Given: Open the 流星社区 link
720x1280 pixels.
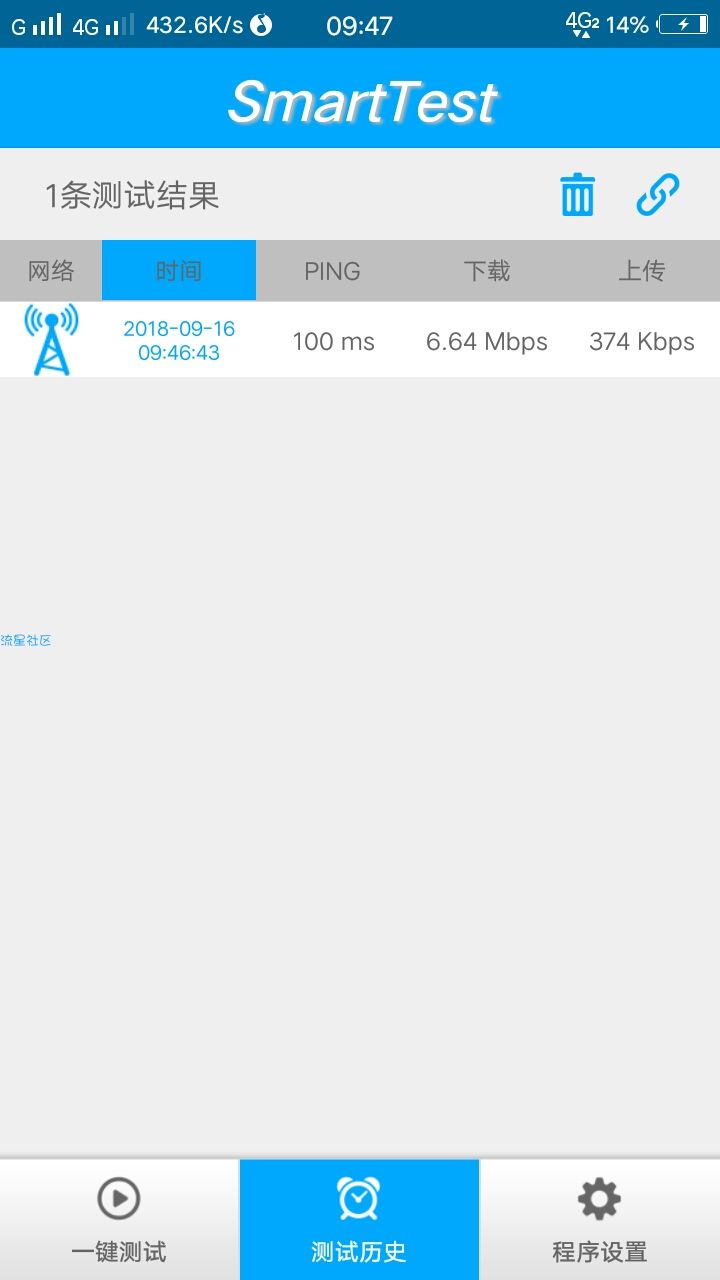Looking at the screenshot, I should point(26,640).
